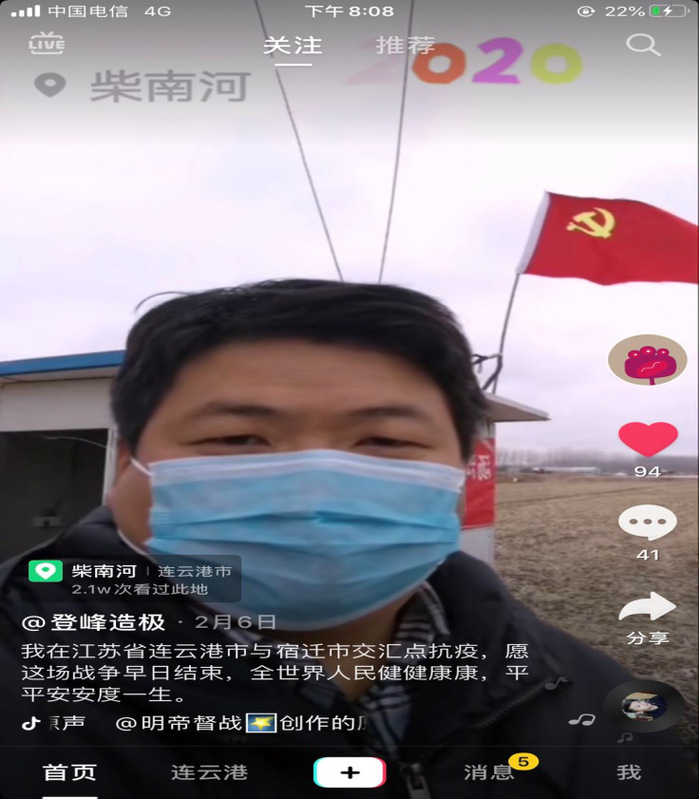Create a new video with plus button
Screen dimensions: 699x799
click(349, 772)
